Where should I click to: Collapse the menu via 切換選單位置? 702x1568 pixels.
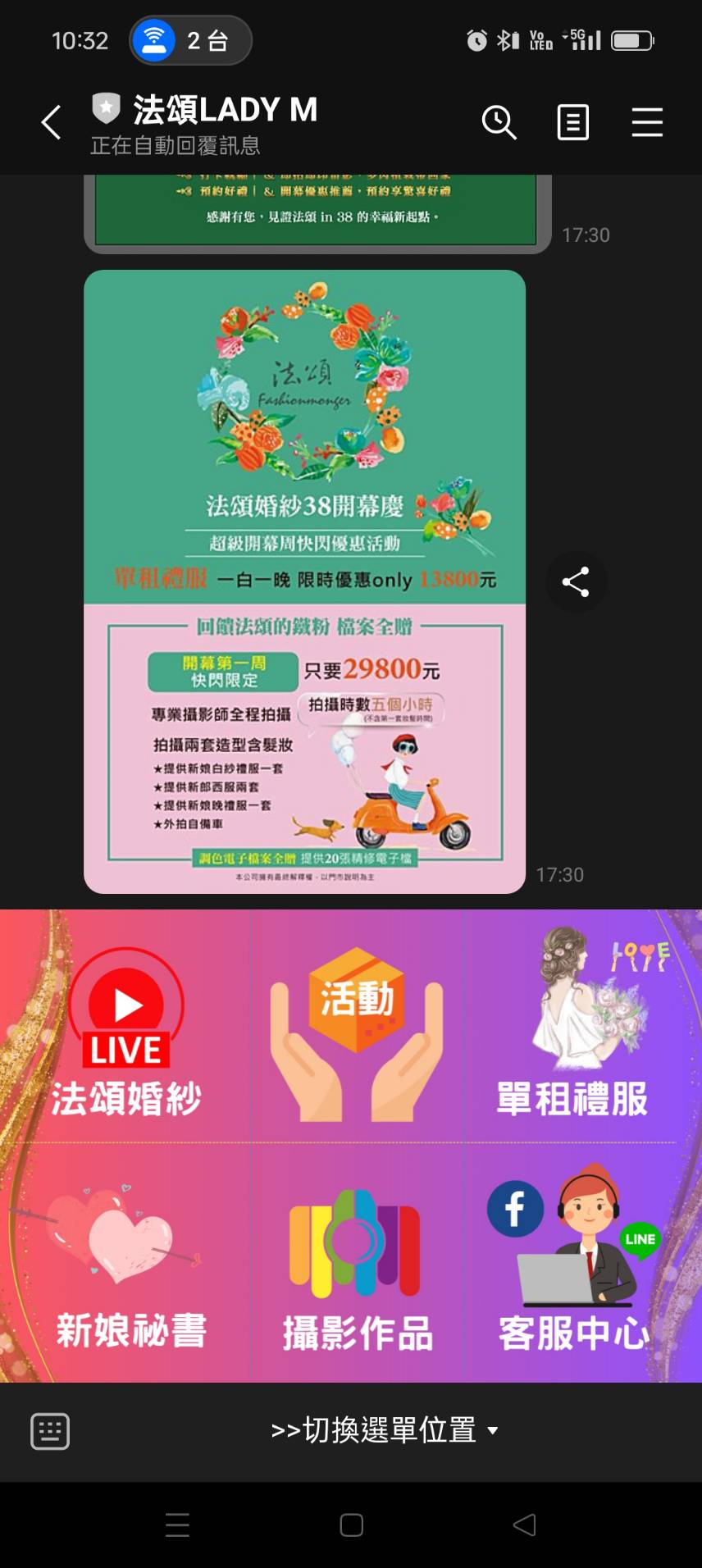point(384,1431)
